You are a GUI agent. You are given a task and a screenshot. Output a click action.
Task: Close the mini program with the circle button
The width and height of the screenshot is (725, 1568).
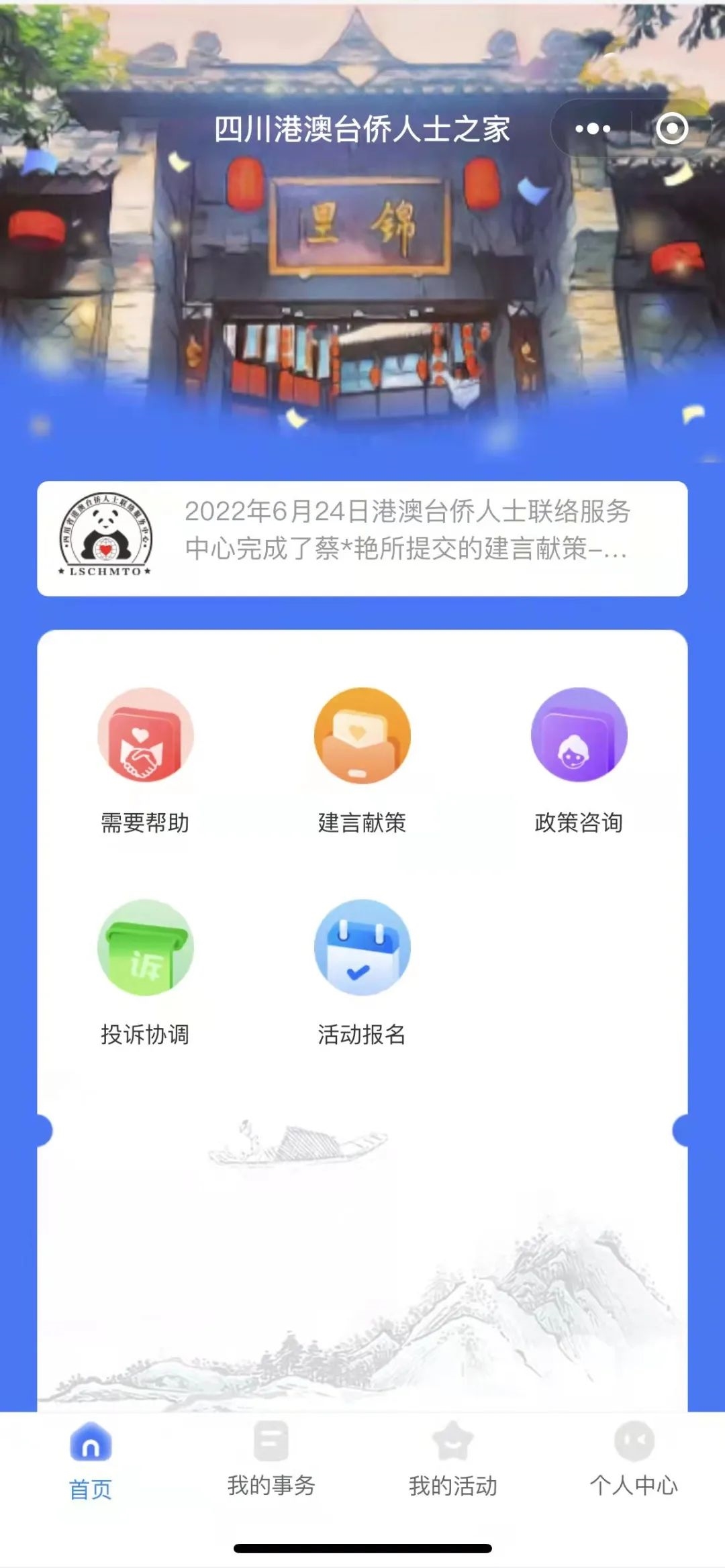click(671, 129)
